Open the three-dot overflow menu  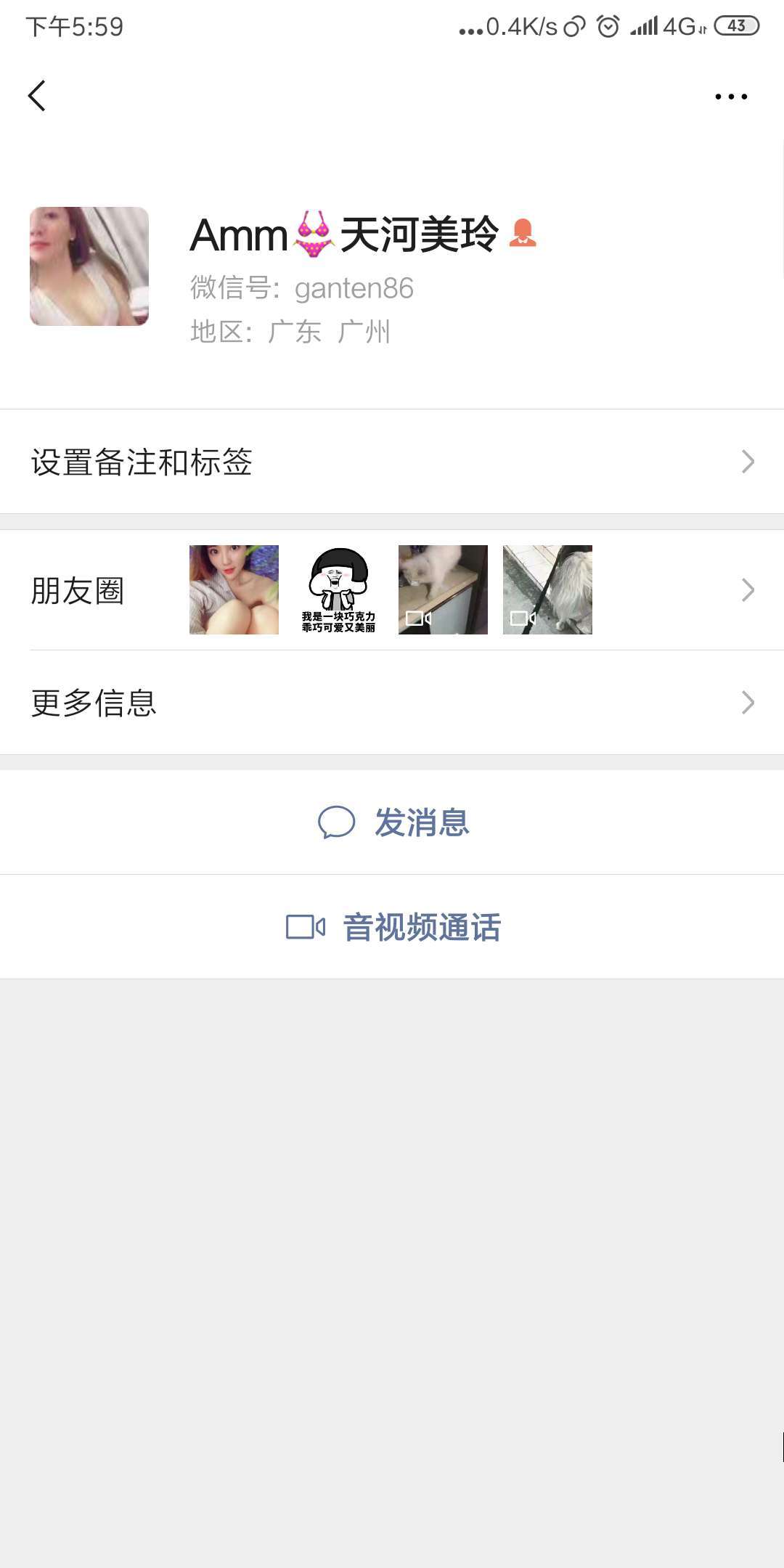point(730,97)
